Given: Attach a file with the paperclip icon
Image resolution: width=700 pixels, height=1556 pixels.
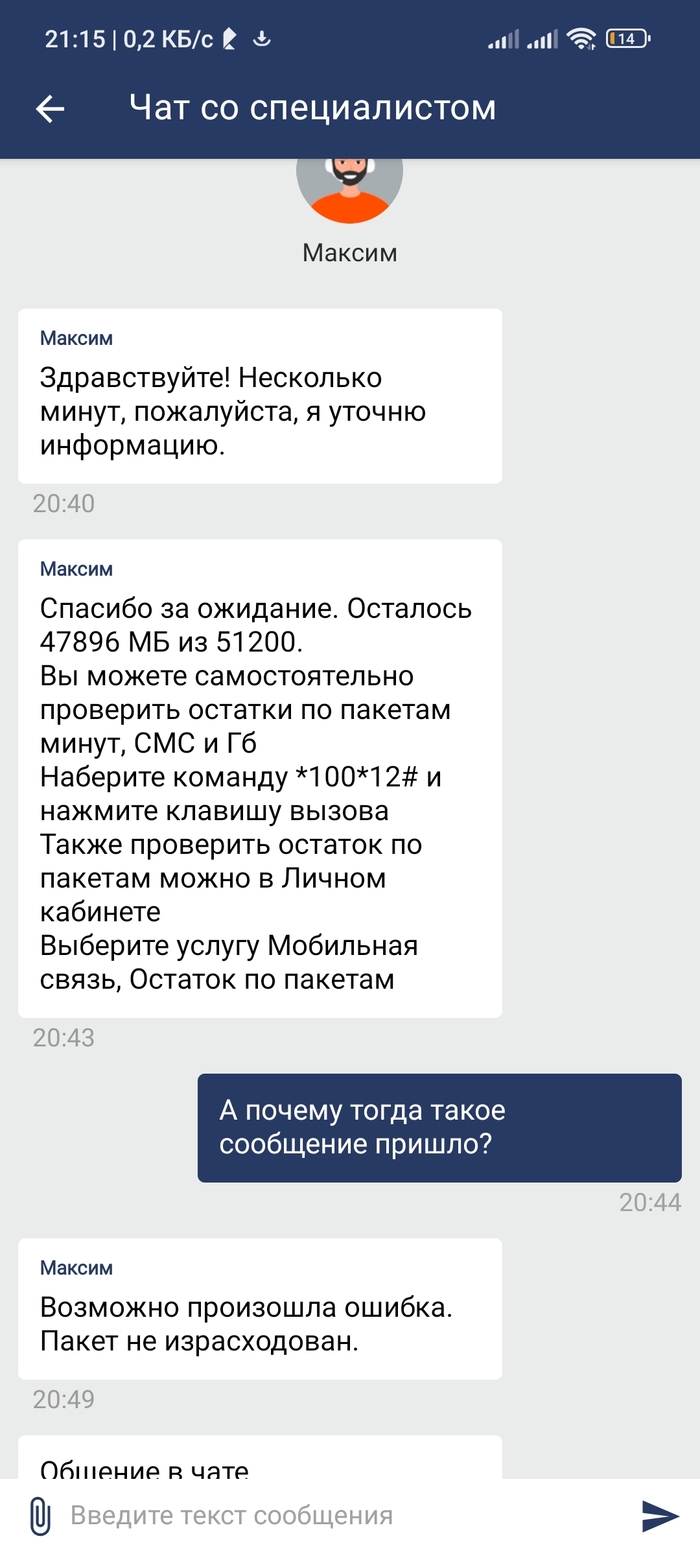Looking at the screenshot, I should click(x=39, y=1516).
